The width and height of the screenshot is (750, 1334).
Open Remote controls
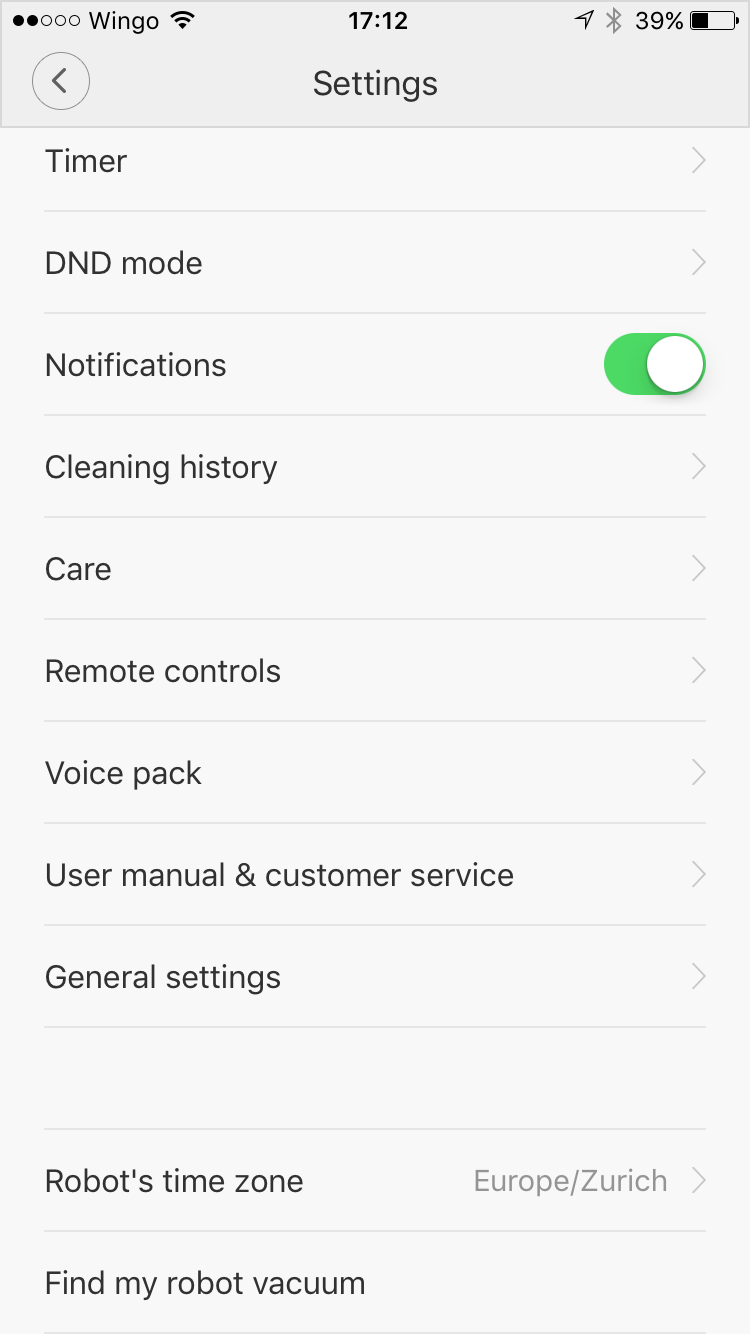point(375,671)
